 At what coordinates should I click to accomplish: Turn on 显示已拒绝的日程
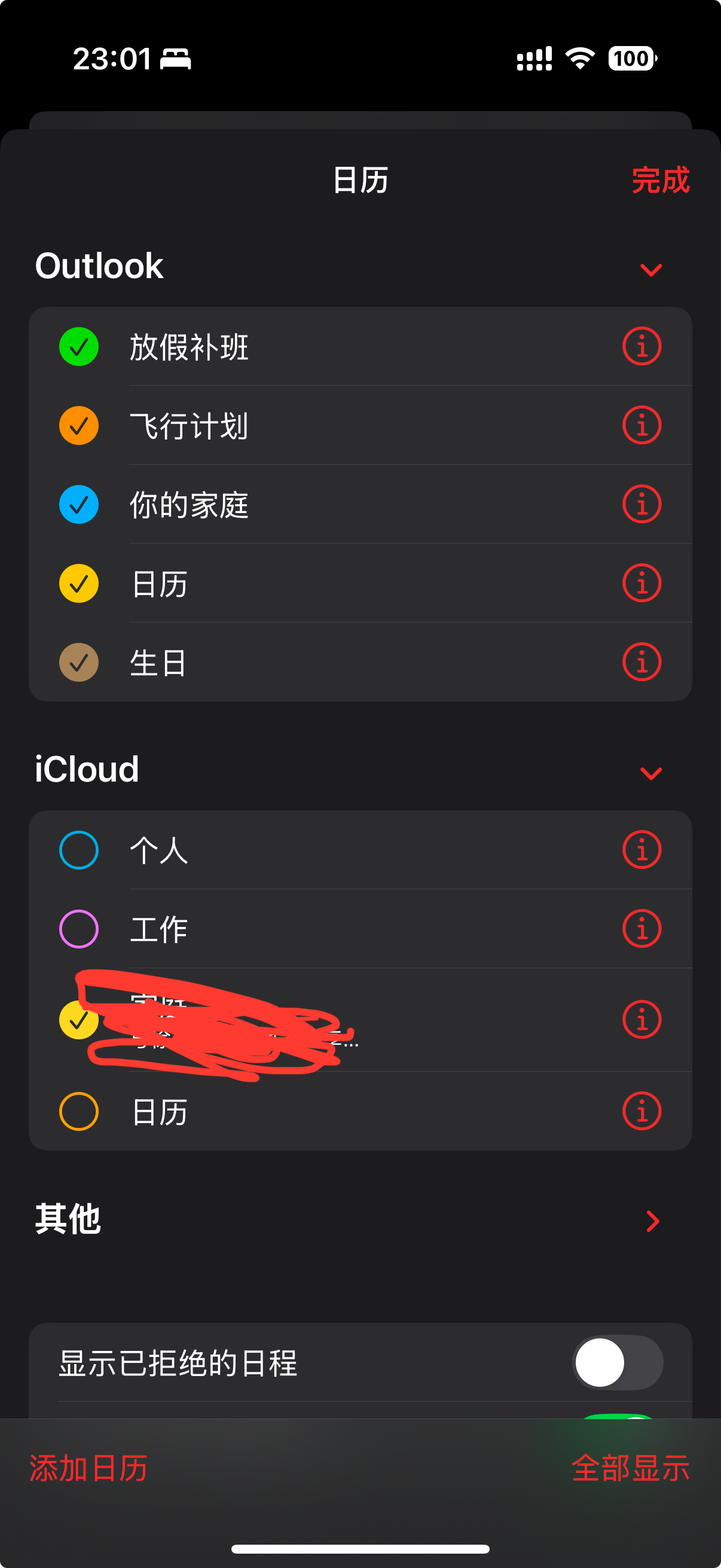click(x=617, y=1362)
